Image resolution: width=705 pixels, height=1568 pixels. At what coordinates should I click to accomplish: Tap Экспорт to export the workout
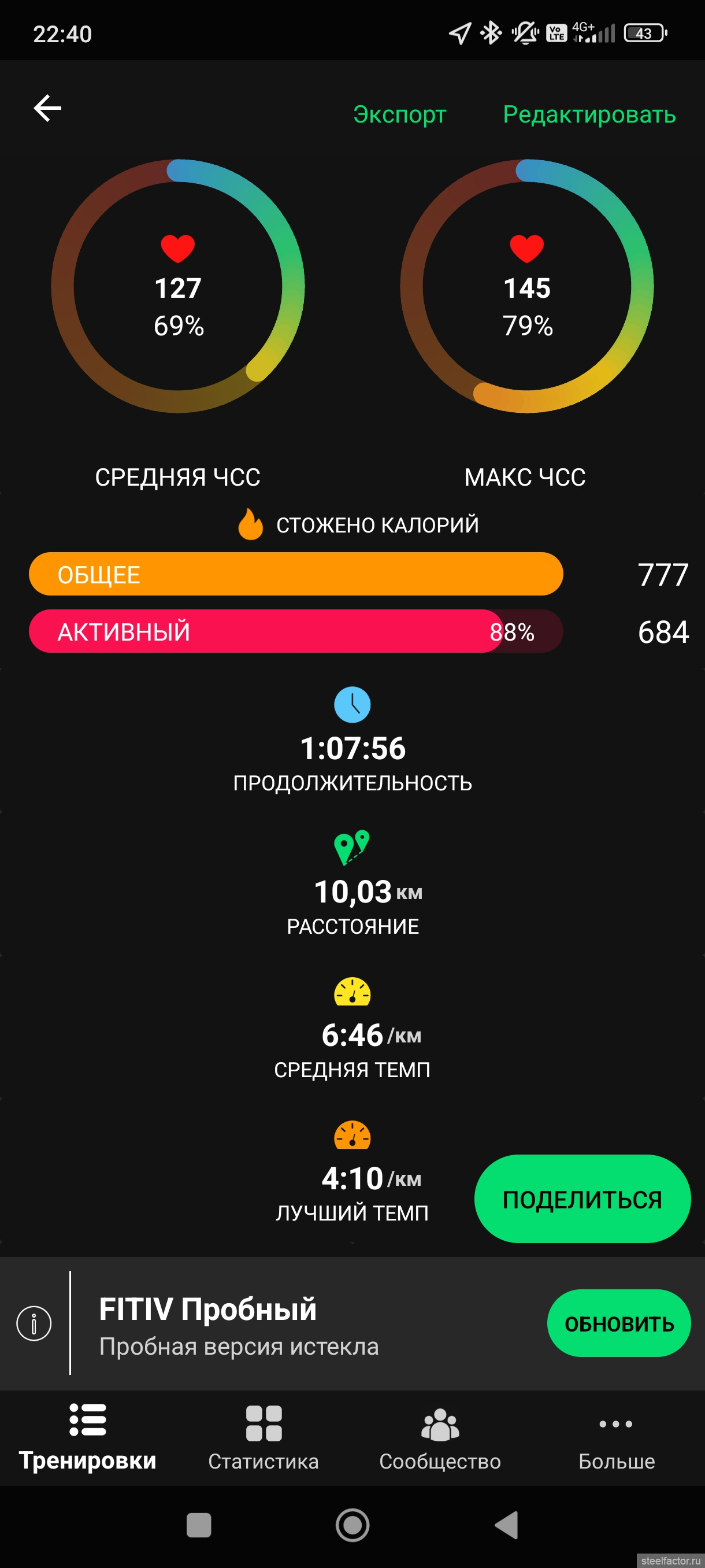coord(400,114)
